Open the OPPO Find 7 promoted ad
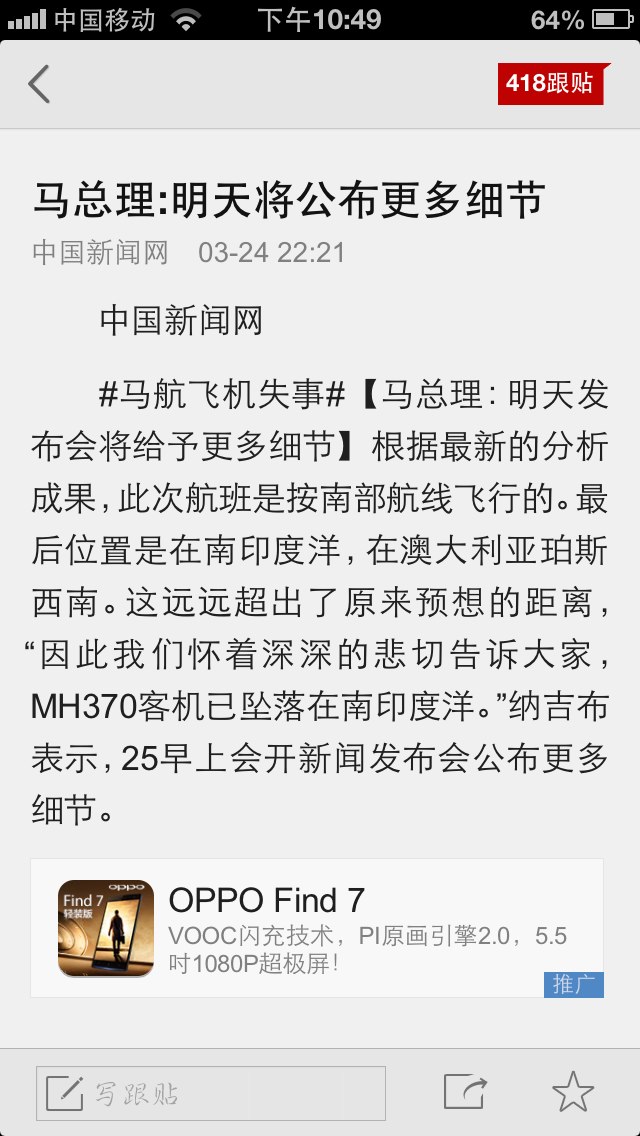Screen dimensions: 640x1136 (x=317, y=928)
